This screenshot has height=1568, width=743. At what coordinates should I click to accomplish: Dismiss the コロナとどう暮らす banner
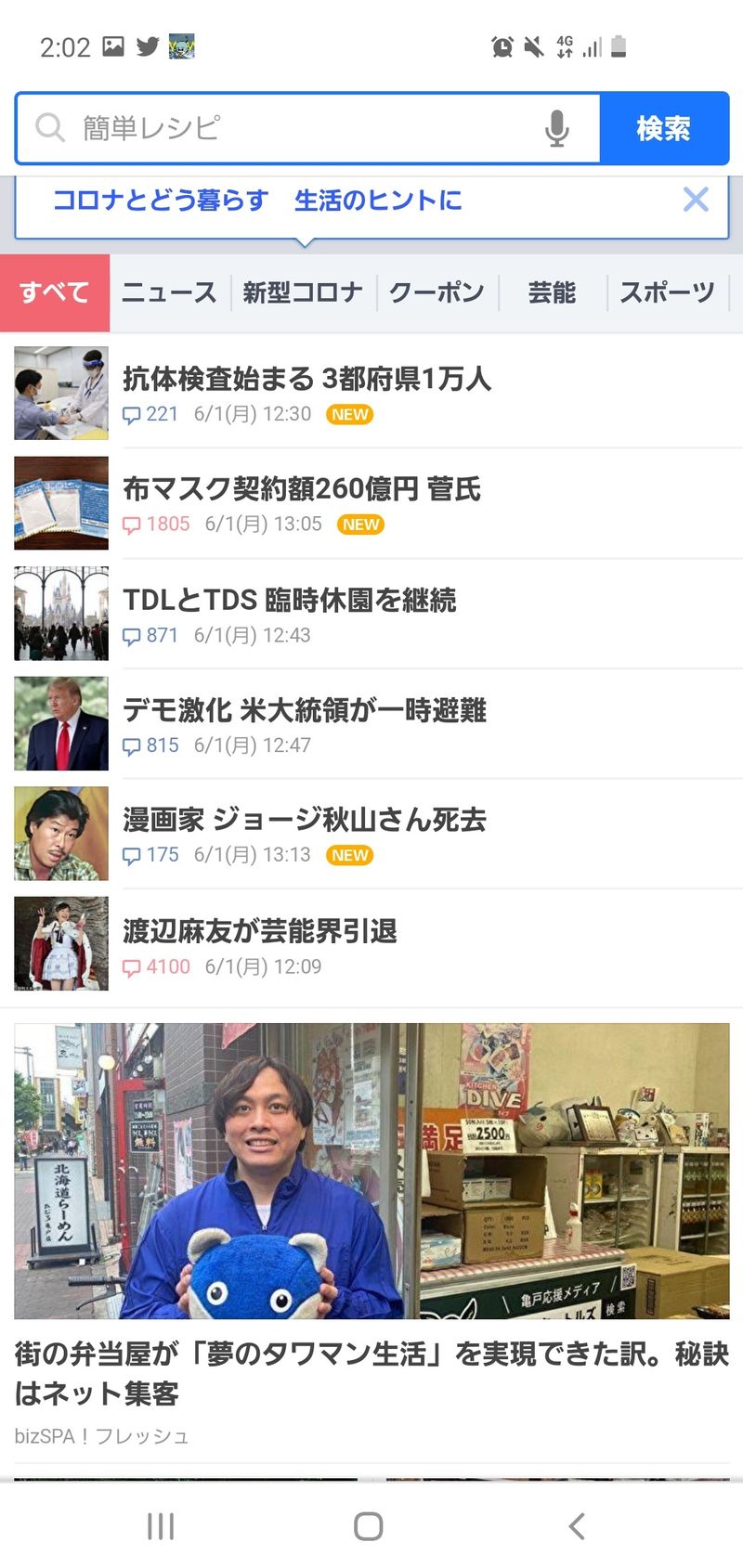[696, 200]
